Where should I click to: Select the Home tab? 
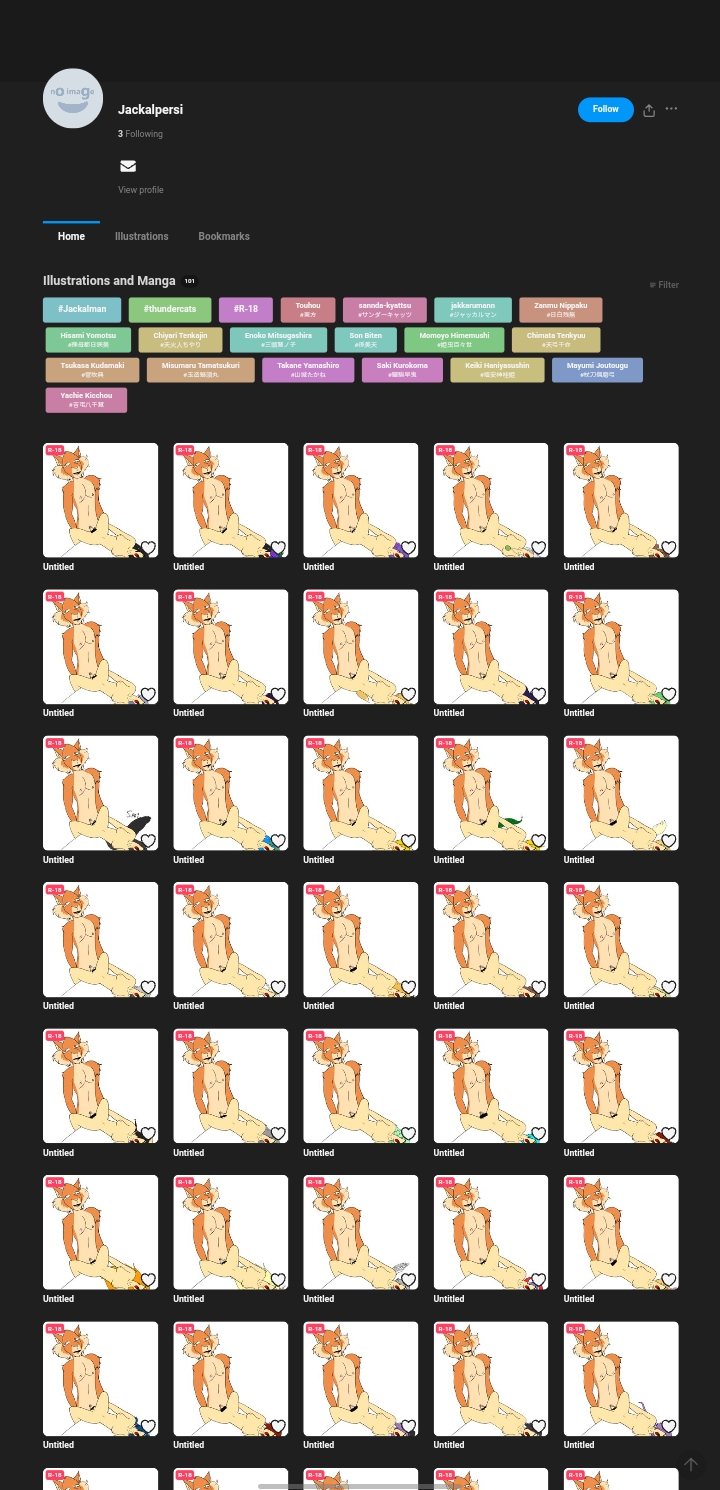(71, 237)
